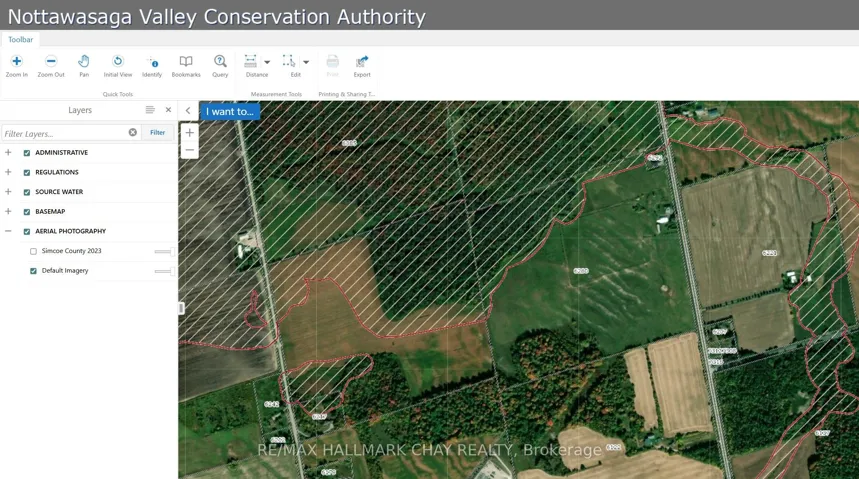The image size is (859, 479).
Task: Start a Distance measurement
Action: tap(251, 65)
